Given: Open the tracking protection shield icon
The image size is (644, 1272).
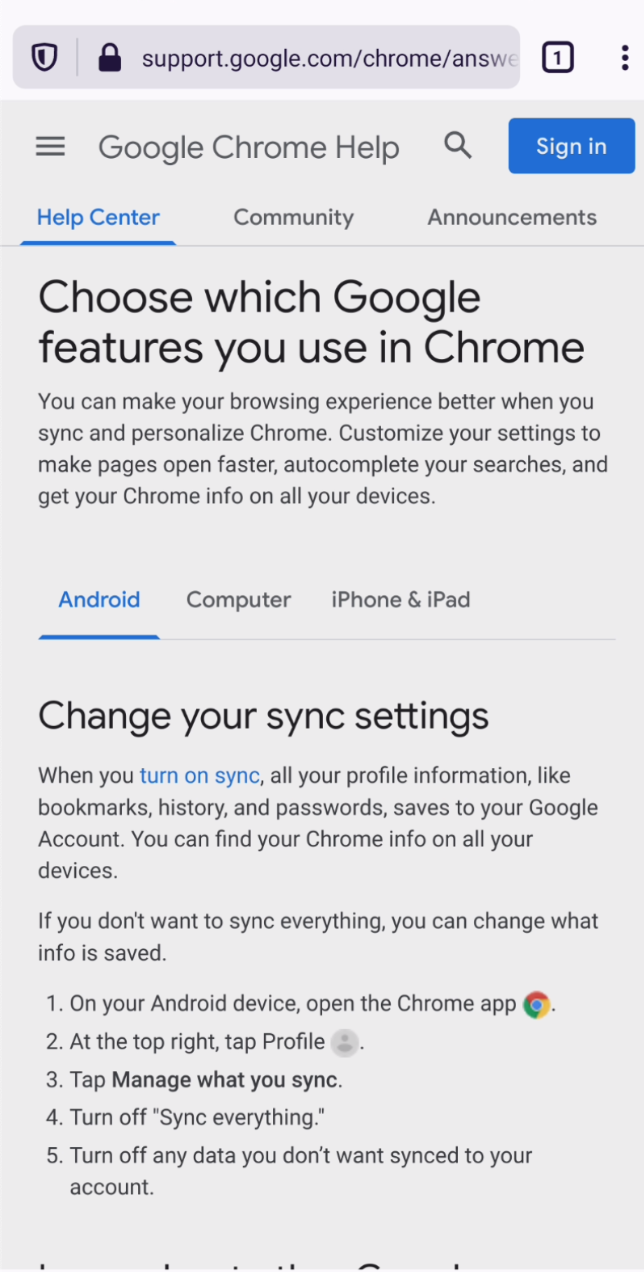Looking at the screenshot, I should pos(44,58).
